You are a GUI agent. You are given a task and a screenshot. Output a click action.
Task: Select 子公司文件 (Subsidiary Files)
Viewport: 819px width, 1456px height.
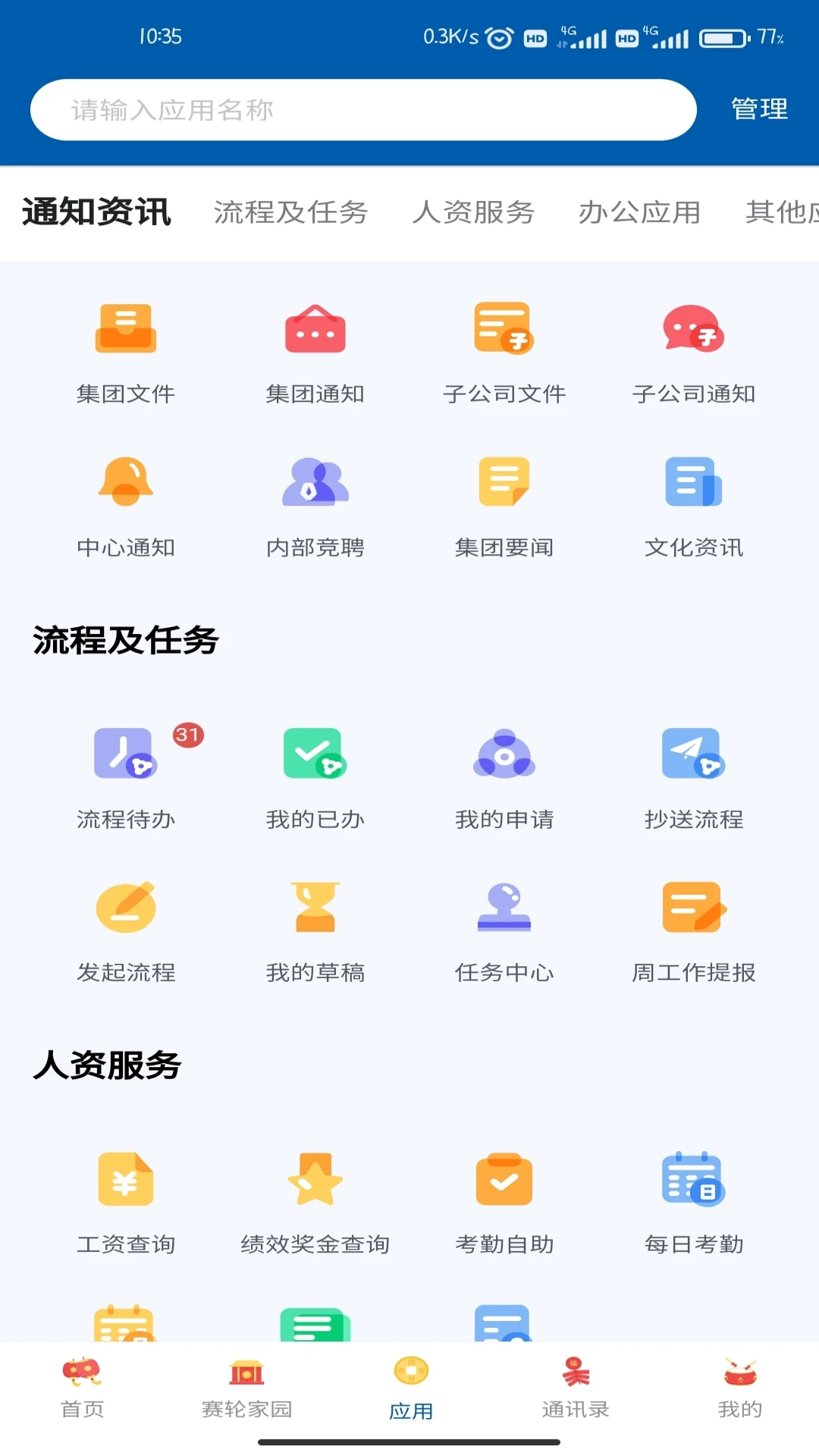pyautogui.click(x=504, y=349)
